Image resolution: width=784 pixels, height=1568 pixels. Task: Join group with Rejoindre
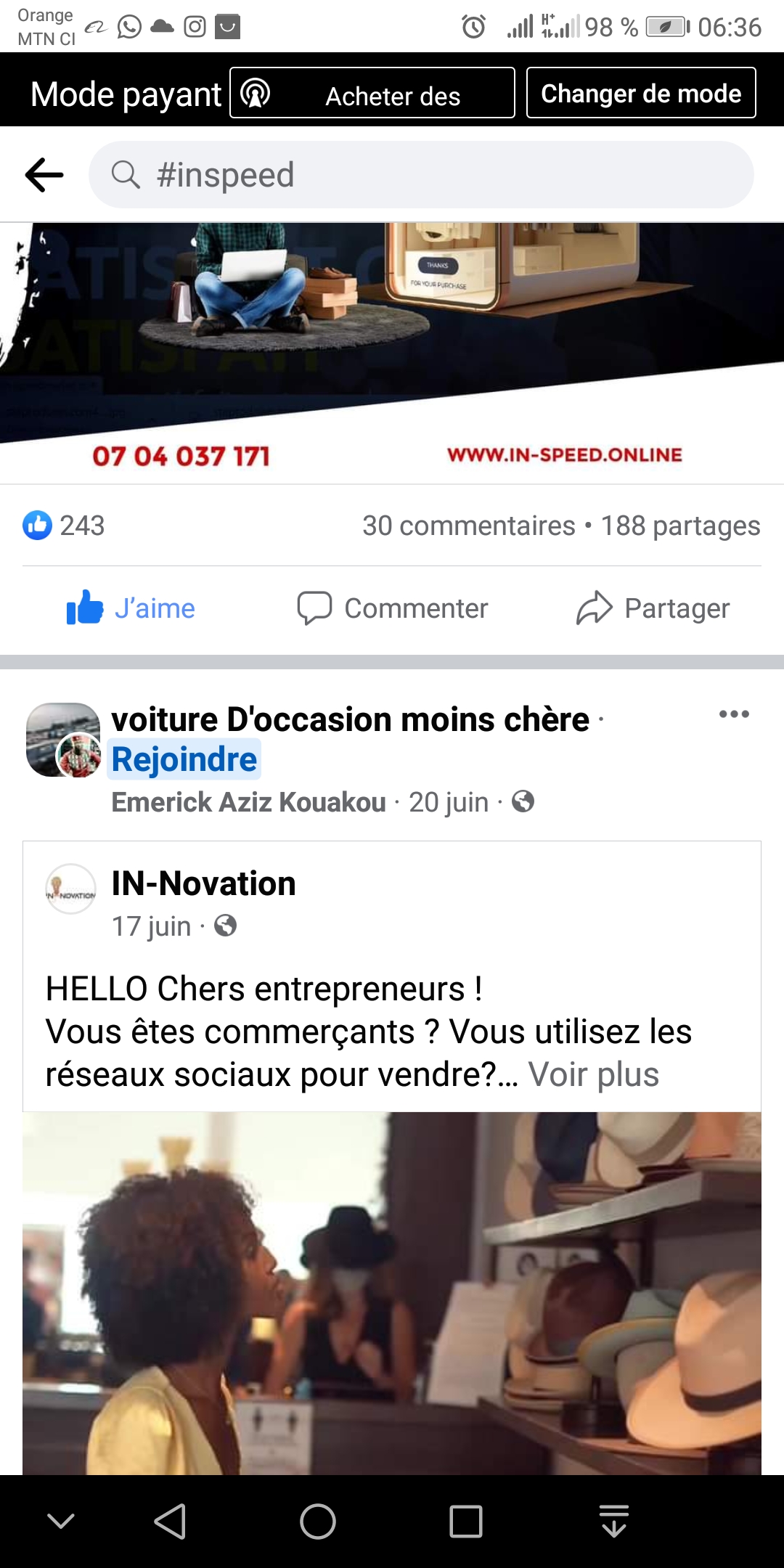coord(184,759)
